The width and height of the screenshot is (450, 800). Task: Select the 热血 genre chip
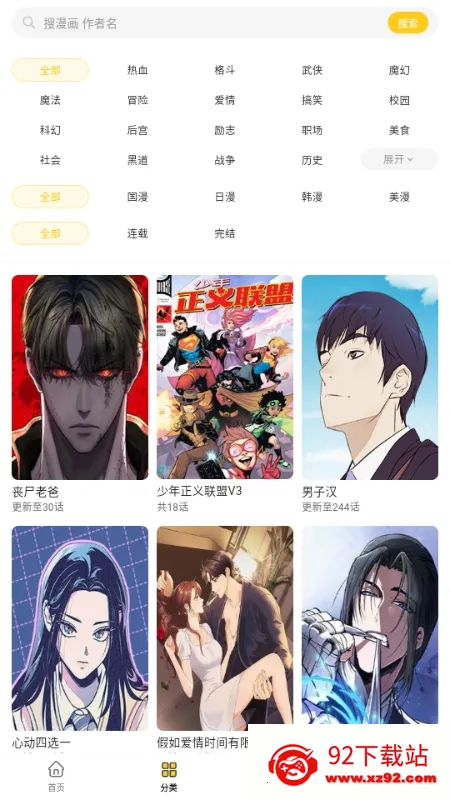pos(137,70)
